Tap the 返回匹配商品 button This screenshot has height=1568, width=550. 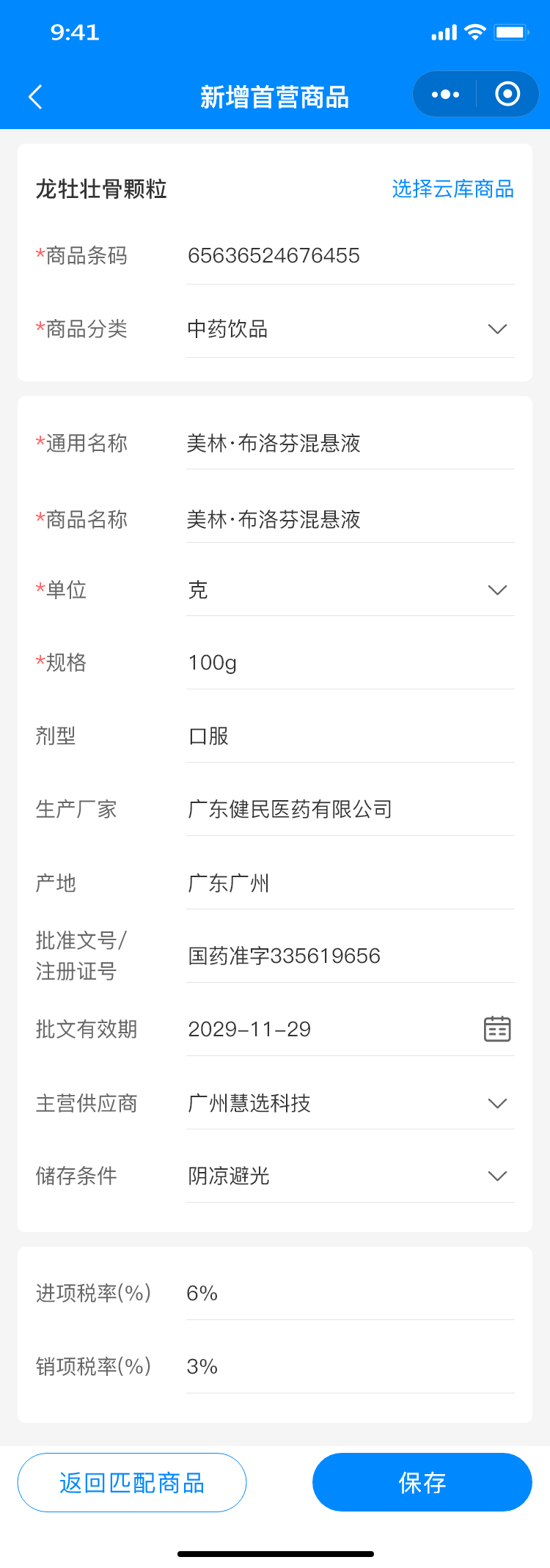point(132,1482)
